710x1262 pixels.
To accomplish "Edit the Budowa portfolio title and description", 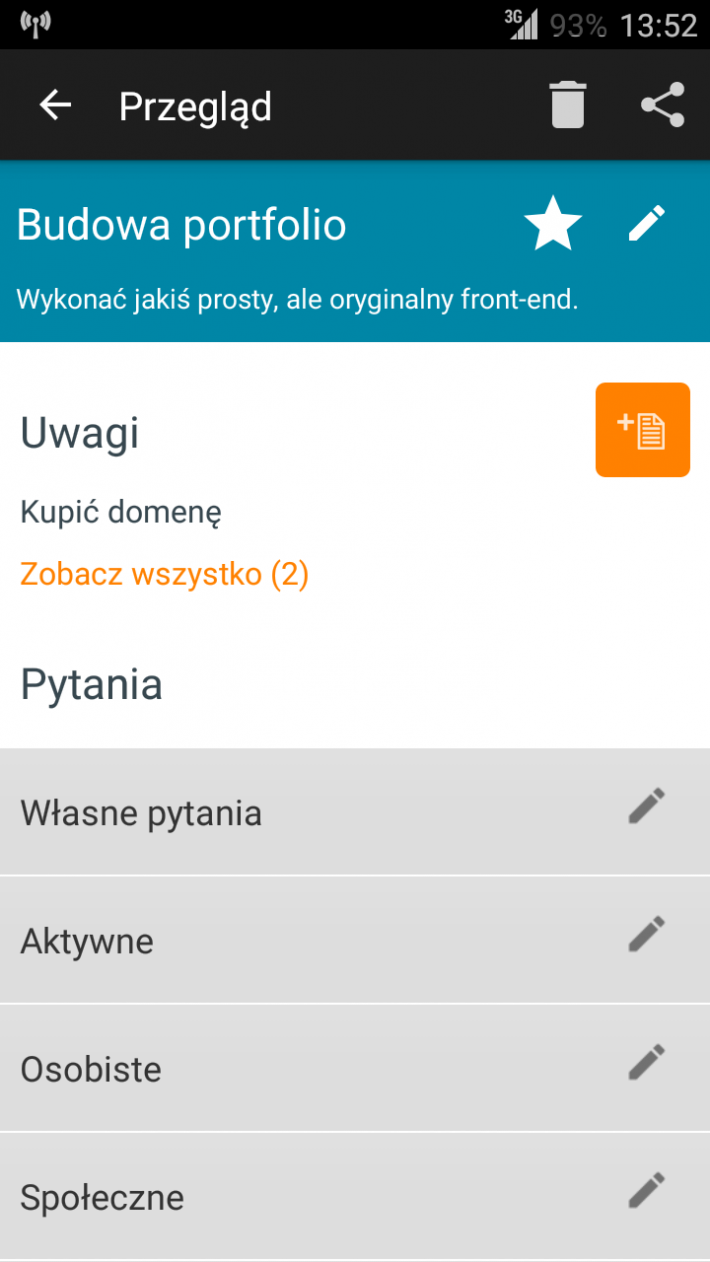I will click(647, 223).
